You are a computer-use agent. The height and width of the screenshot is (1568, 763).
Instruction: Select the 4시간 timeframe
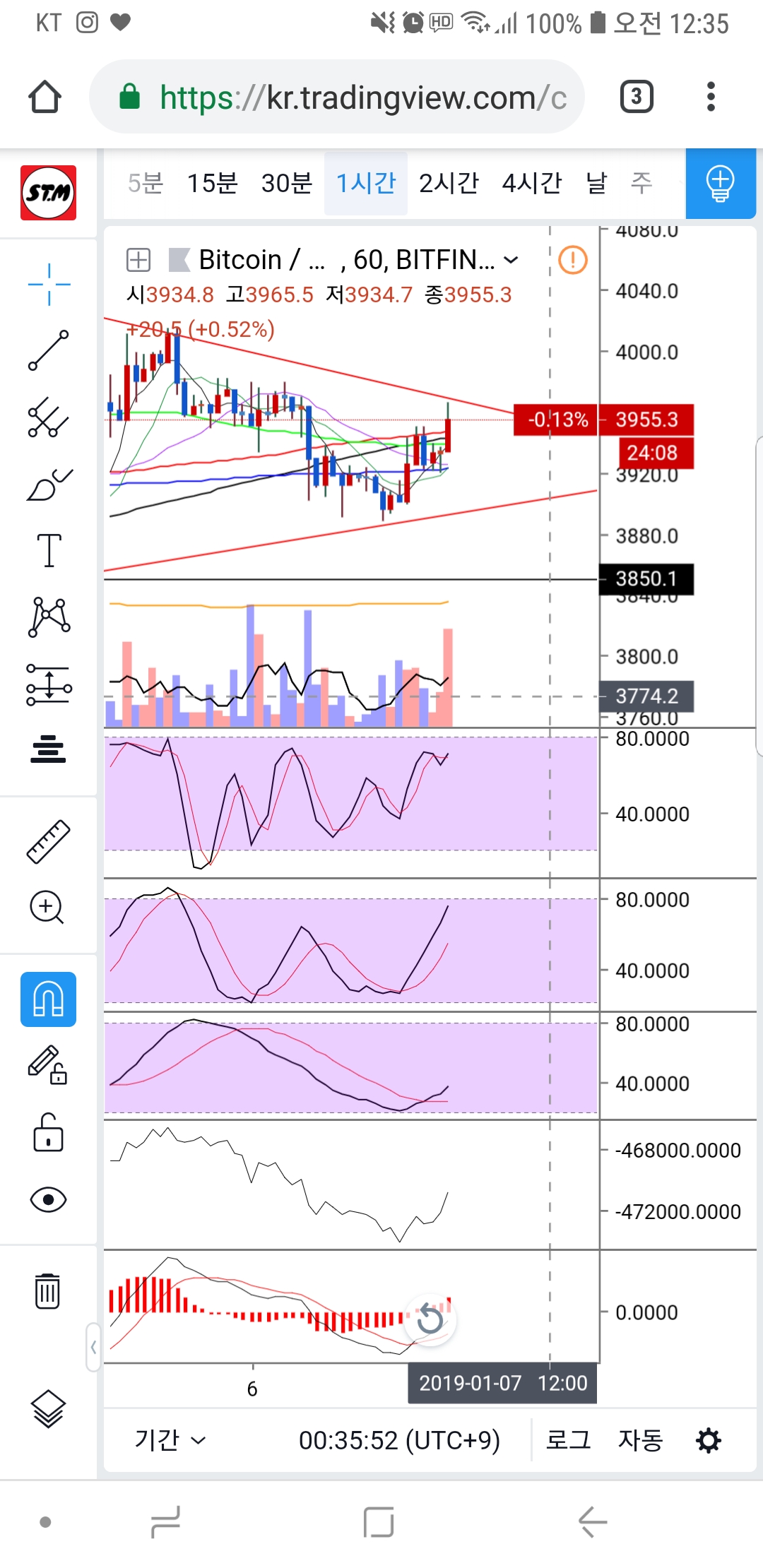click(x=531, y=183)
